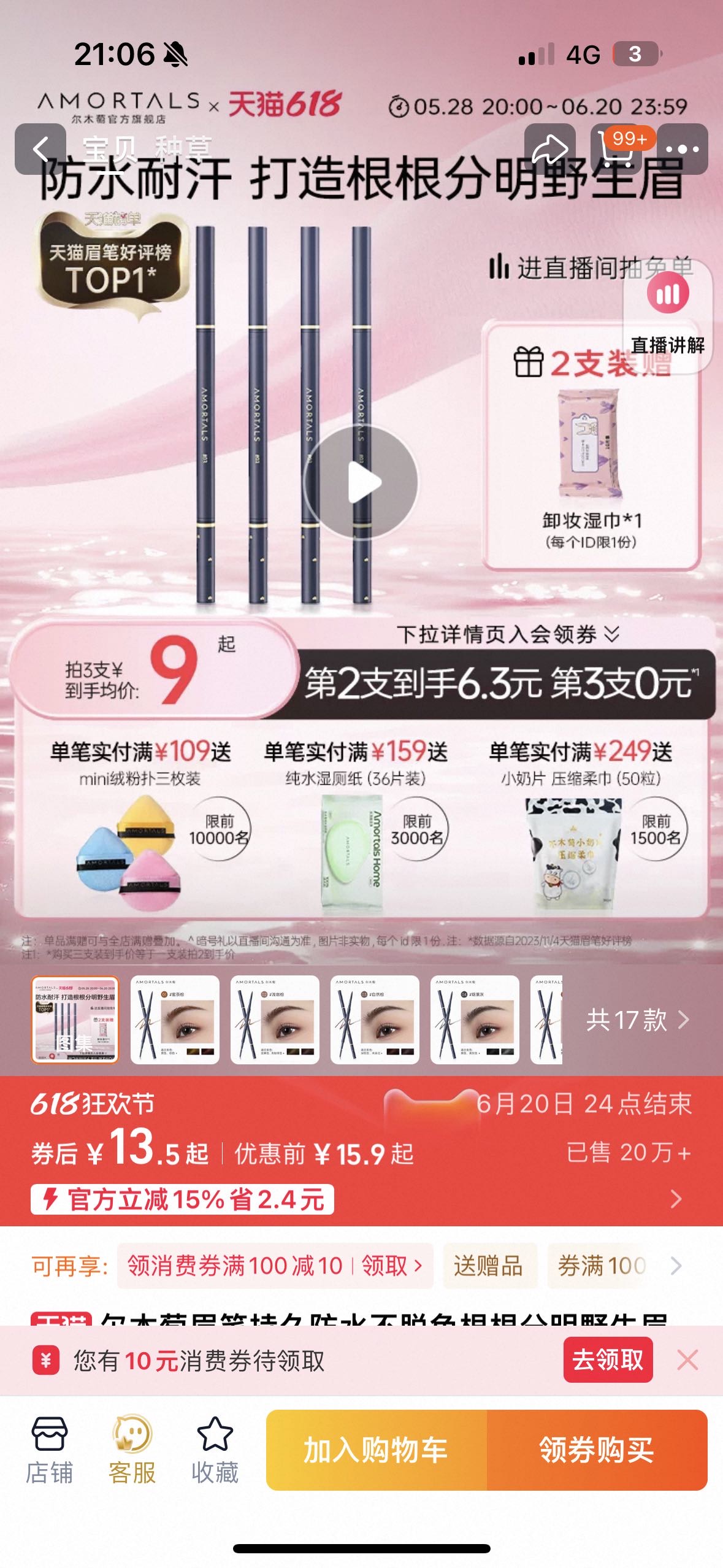Tap the 送赠品 chip
Image resolution: width=723 pixels, height=1568 pixels.
point(488,1266)
